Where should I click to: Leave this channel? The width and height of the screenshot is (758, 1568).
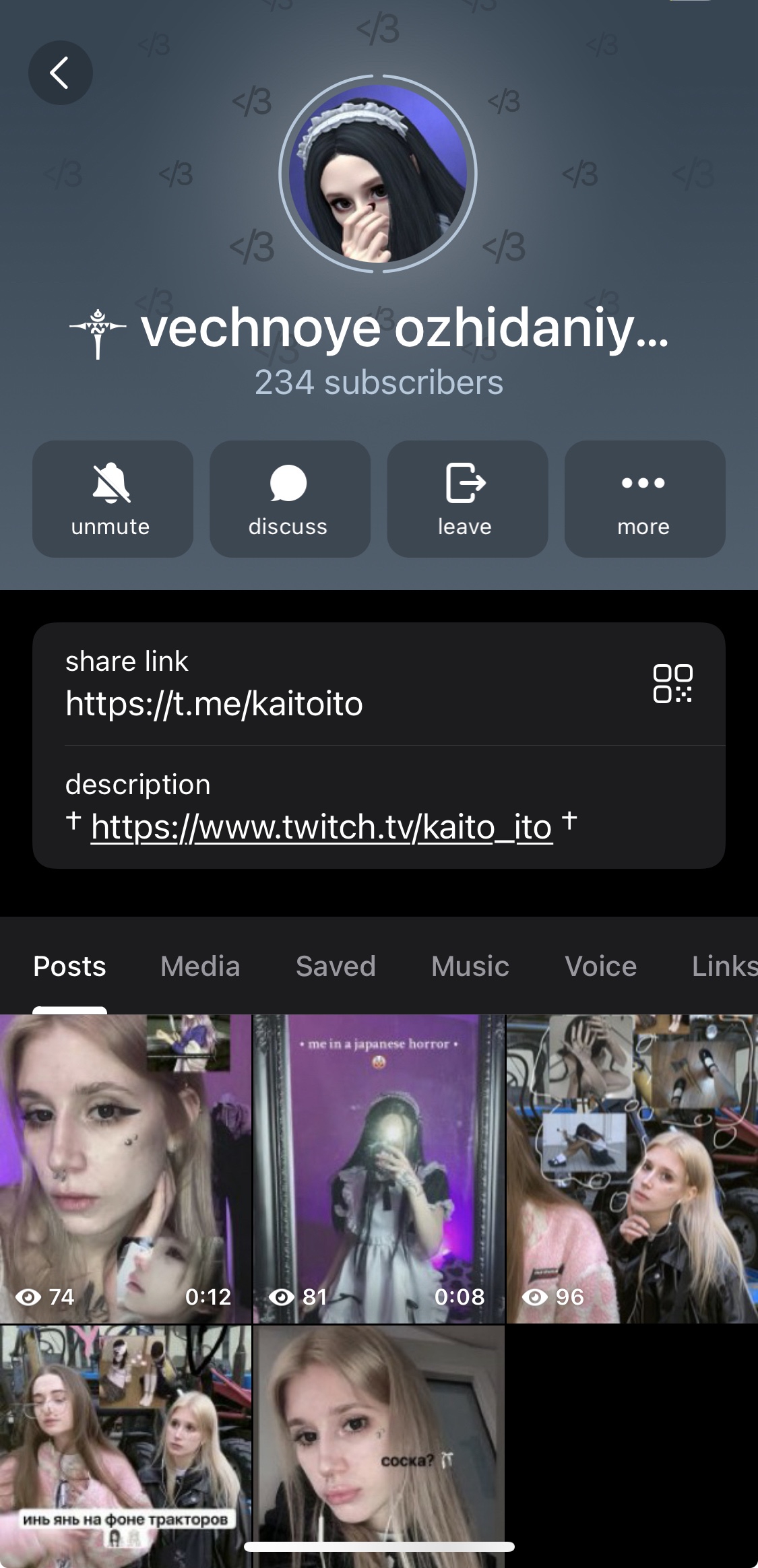tap(467, 498)
